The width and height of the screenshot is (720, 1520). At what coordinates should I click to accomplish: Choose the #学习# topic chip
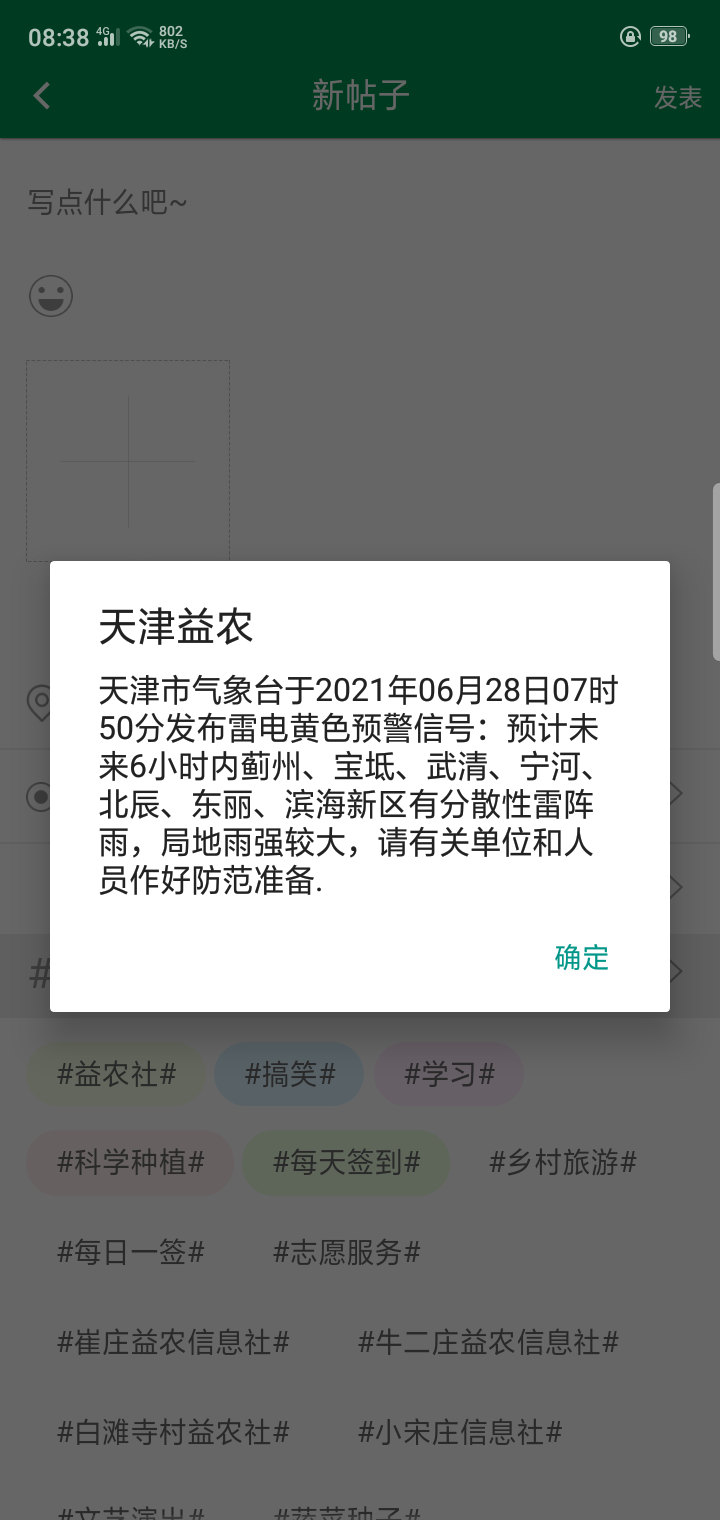(x=449, y=1074)
